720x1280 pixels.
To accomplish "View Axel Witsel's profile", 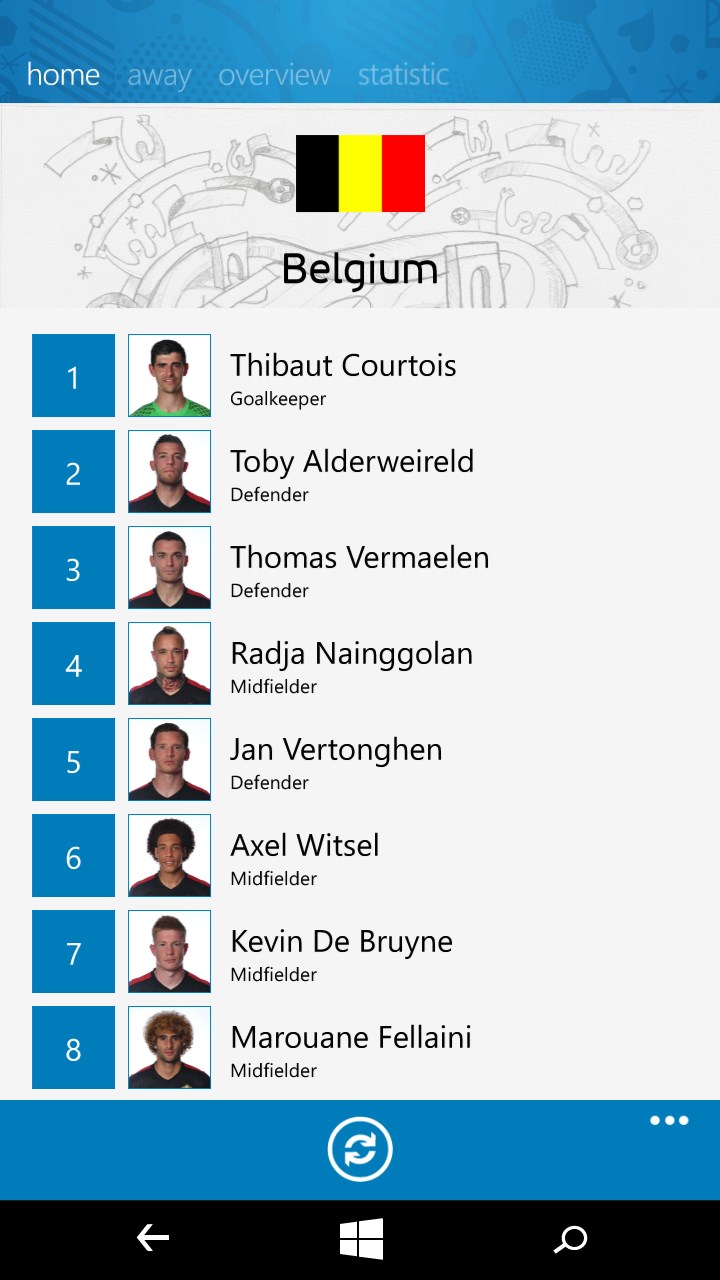I will [305, 857].
